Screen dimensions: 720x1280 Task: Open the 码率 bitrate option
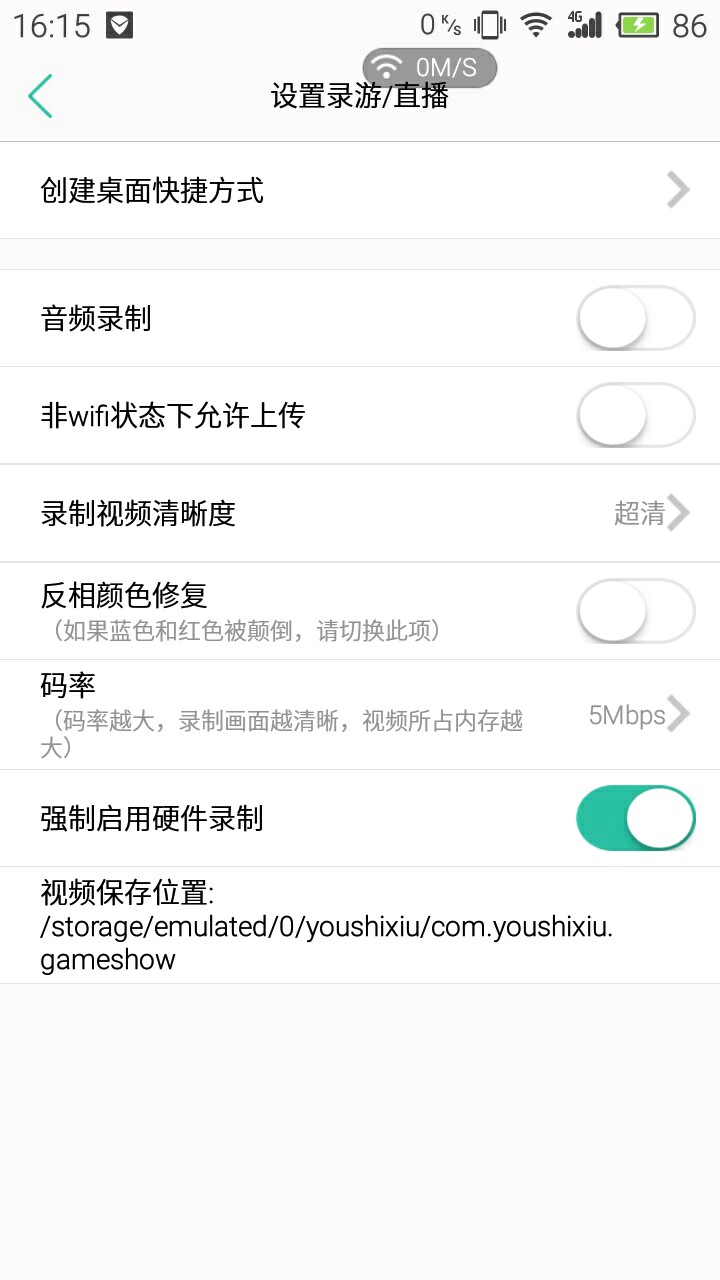point(360,715)
